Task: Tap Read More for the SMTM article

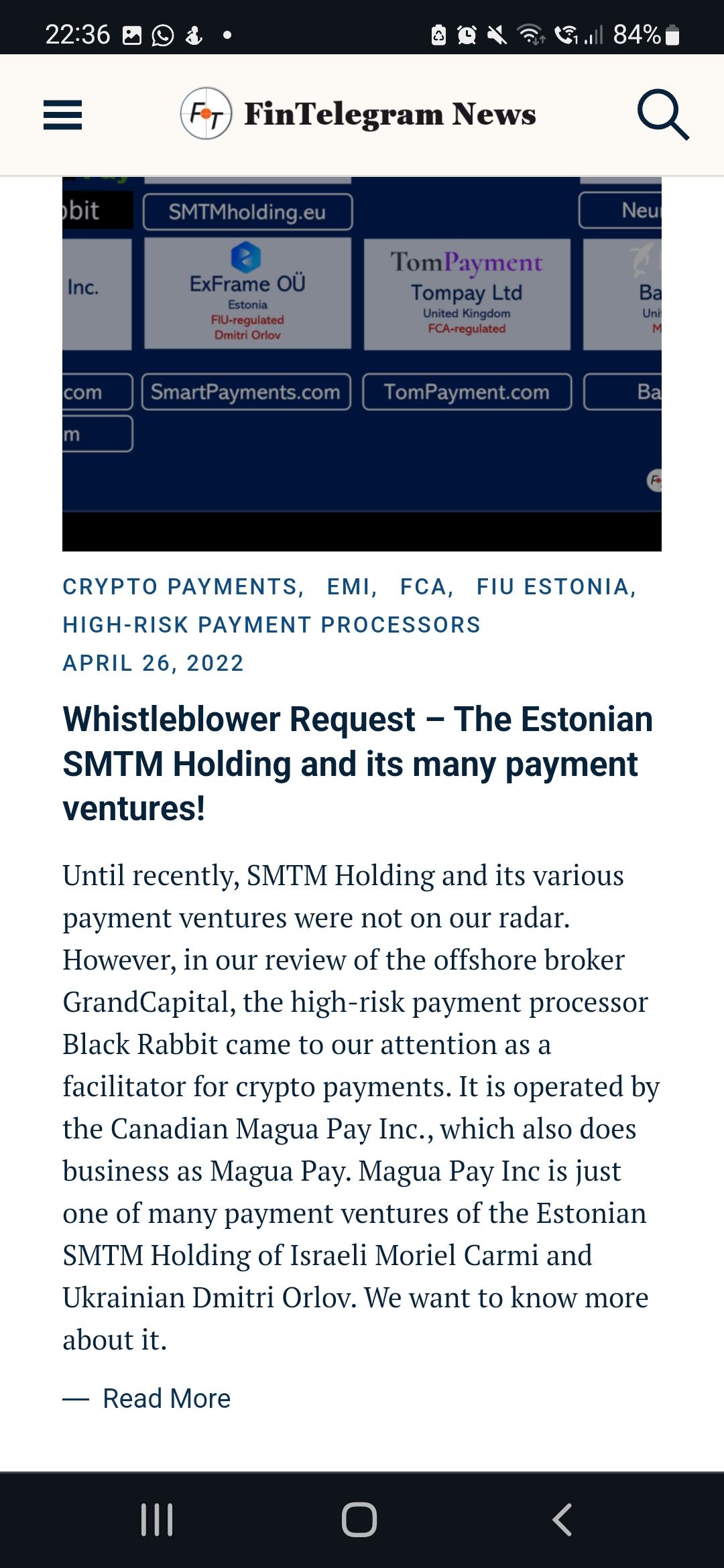Action: (166, 1398)
